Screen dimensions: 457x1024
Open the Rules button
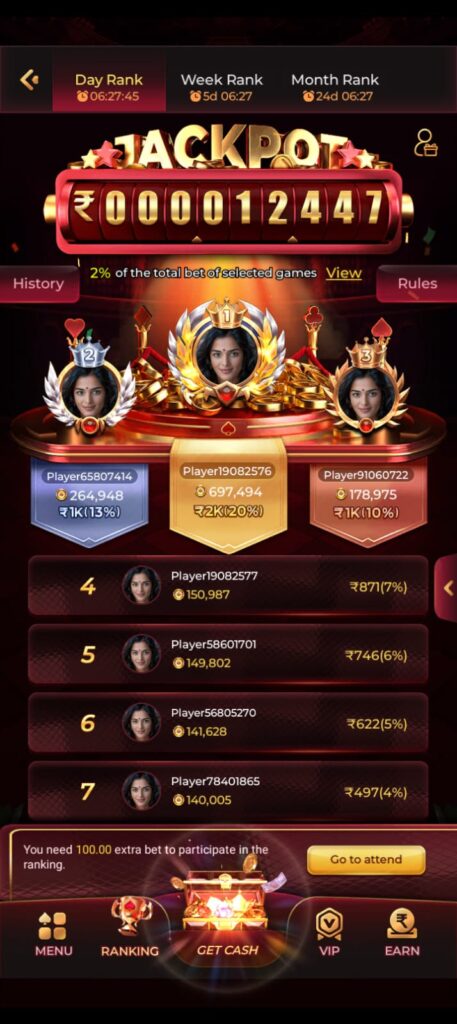417,284
